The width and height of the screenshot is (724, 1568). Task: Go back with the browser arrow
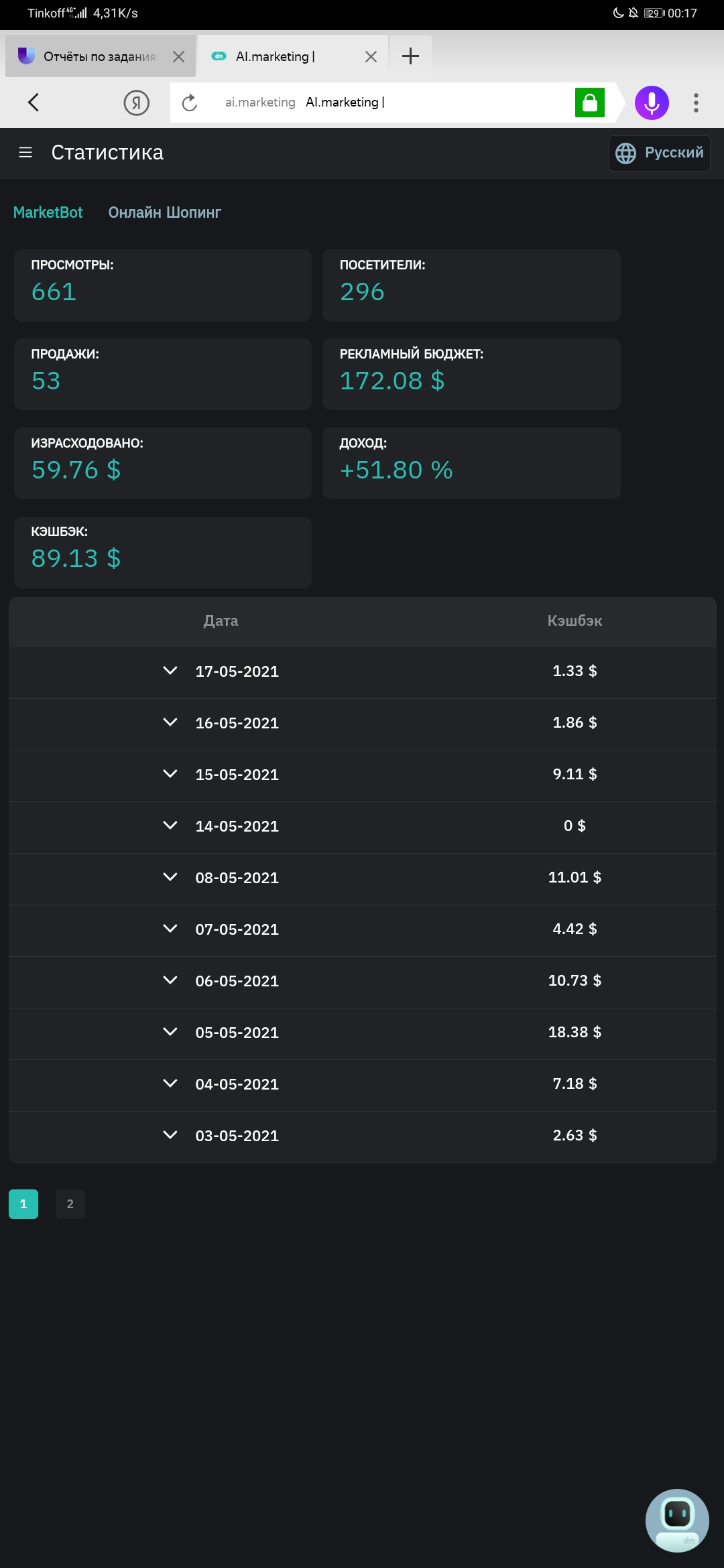(34, 103)
